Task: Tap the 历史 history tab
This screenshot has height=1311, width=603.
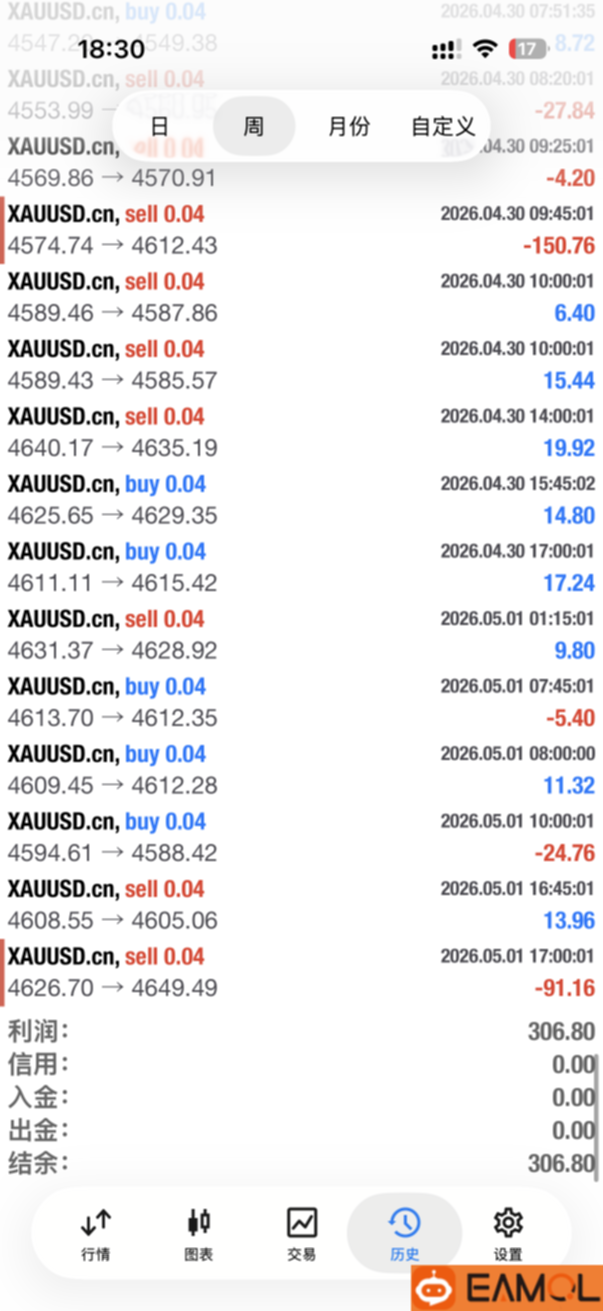Action: pos(404,1234)
